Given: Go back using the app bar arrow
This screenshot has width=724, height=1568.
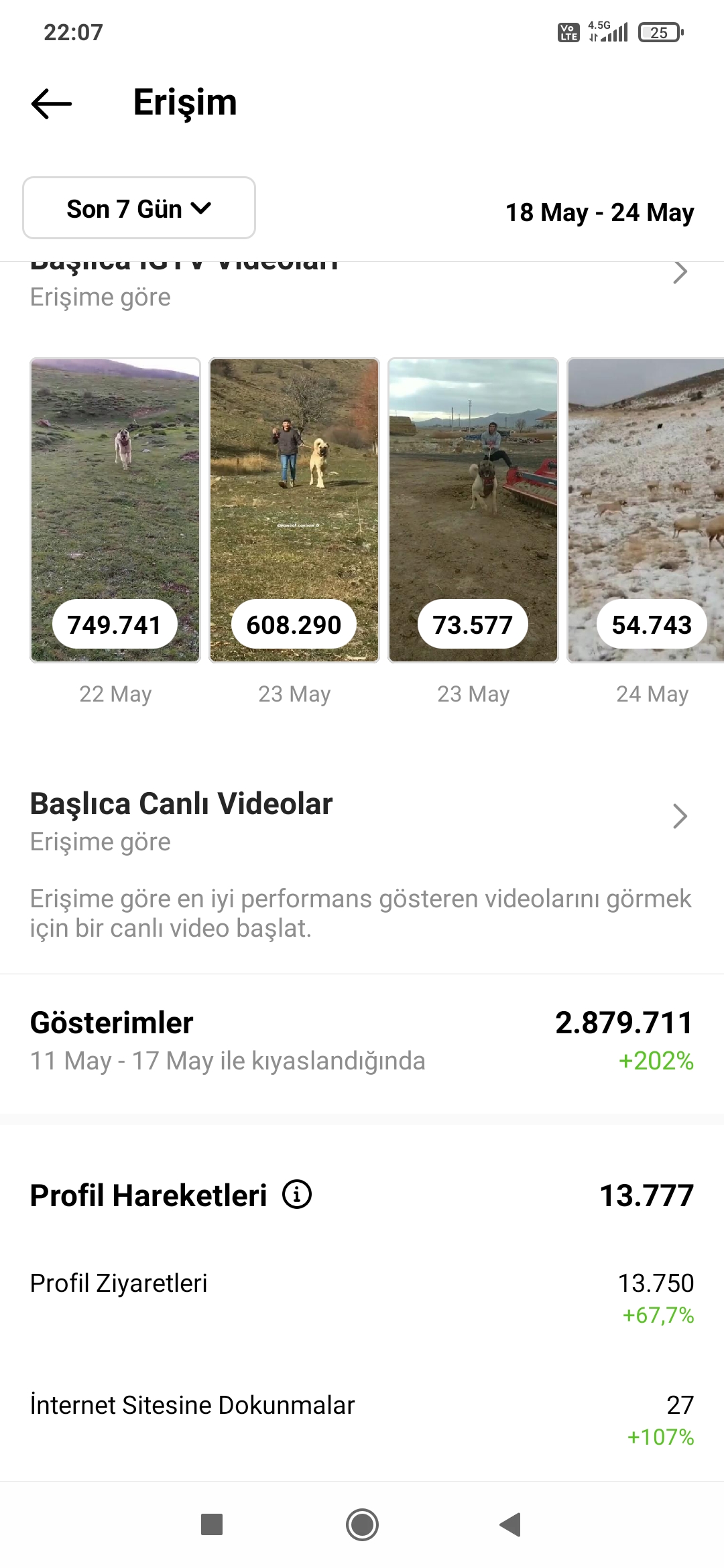Looking at the screenshot, I should 52,103.
